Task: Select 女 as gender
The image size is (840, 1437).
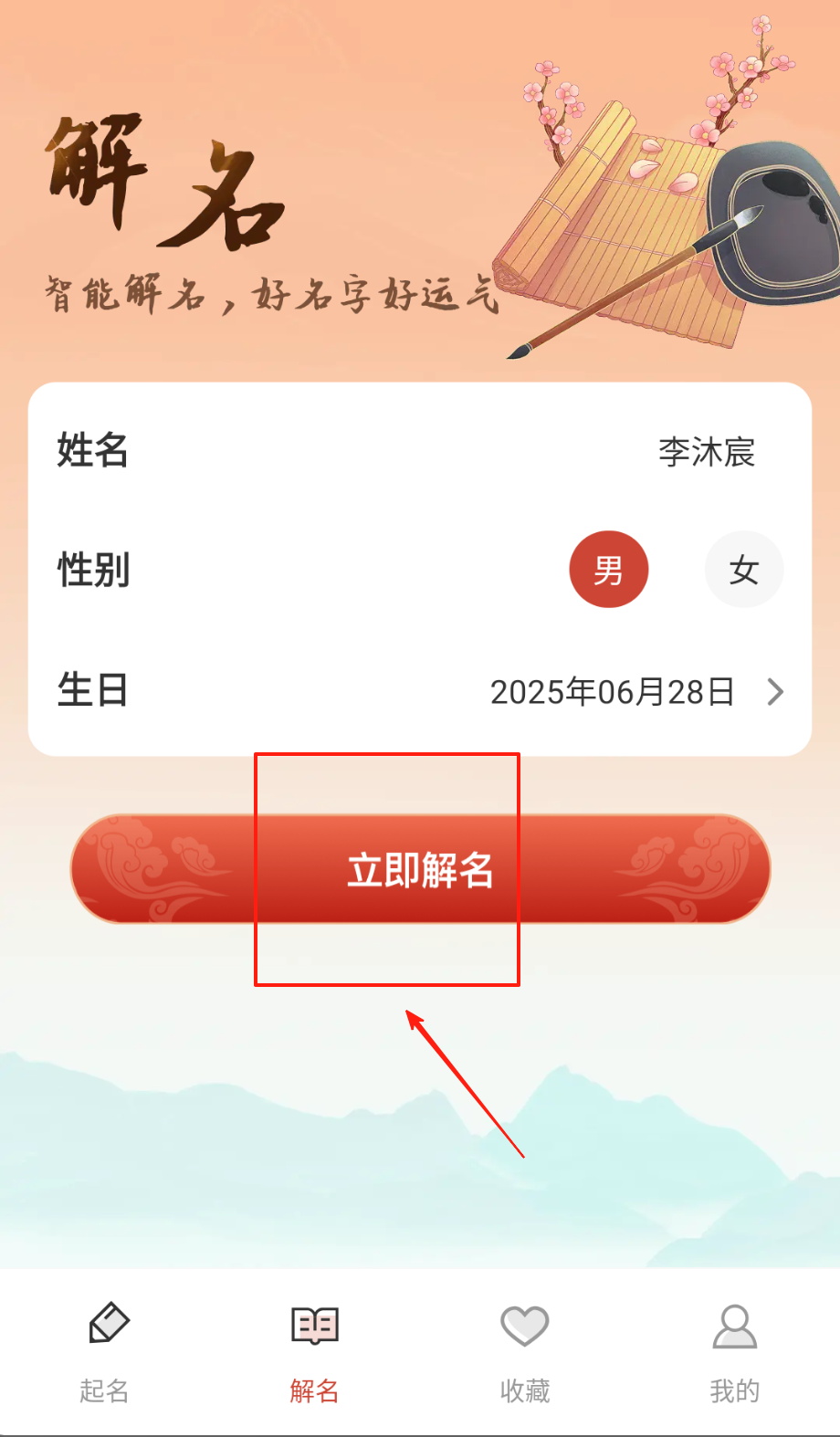Action: pyautogui.click(x=743, y=570)
